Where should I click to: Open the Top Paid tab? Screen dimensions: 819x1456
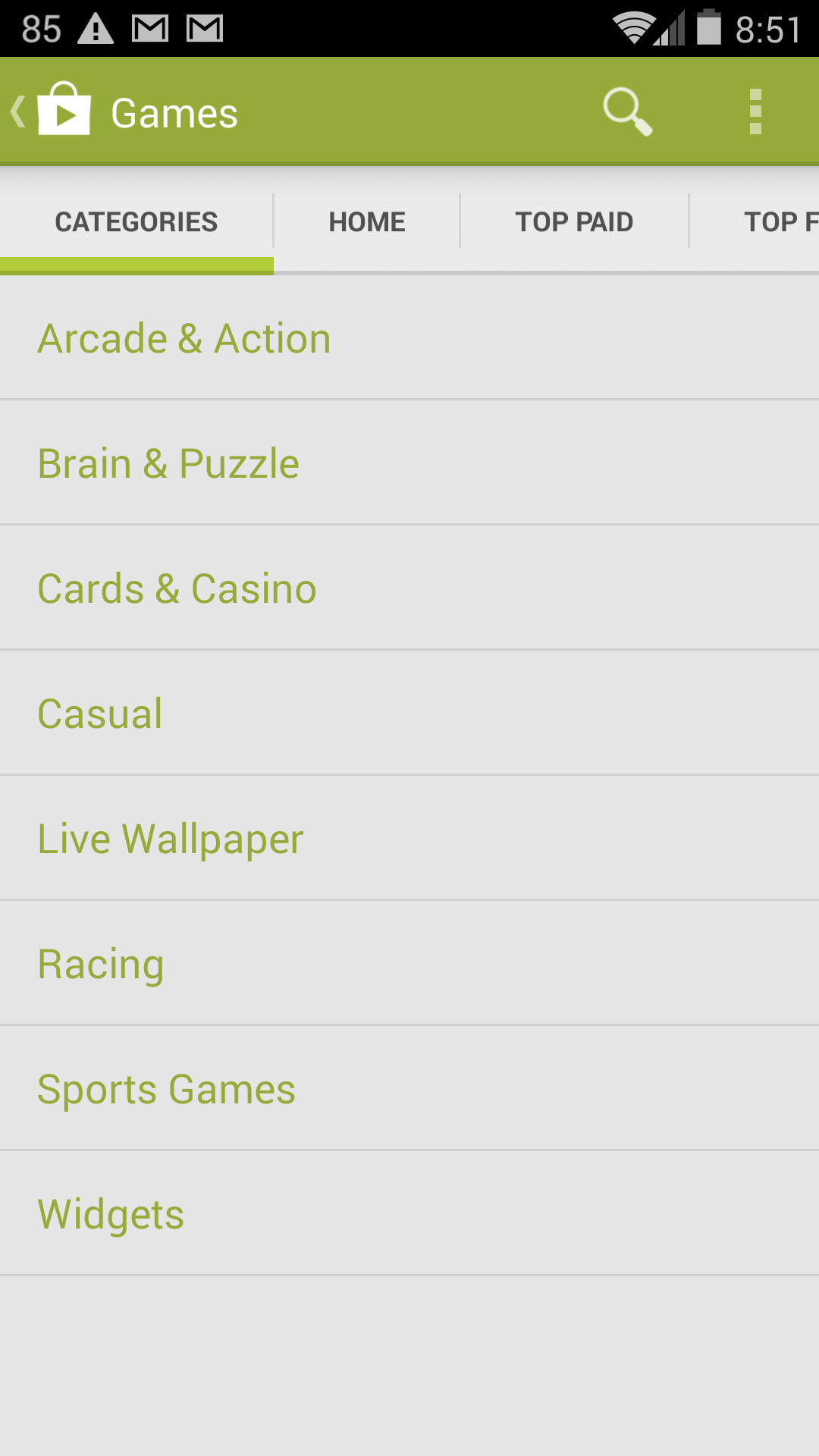574,221
